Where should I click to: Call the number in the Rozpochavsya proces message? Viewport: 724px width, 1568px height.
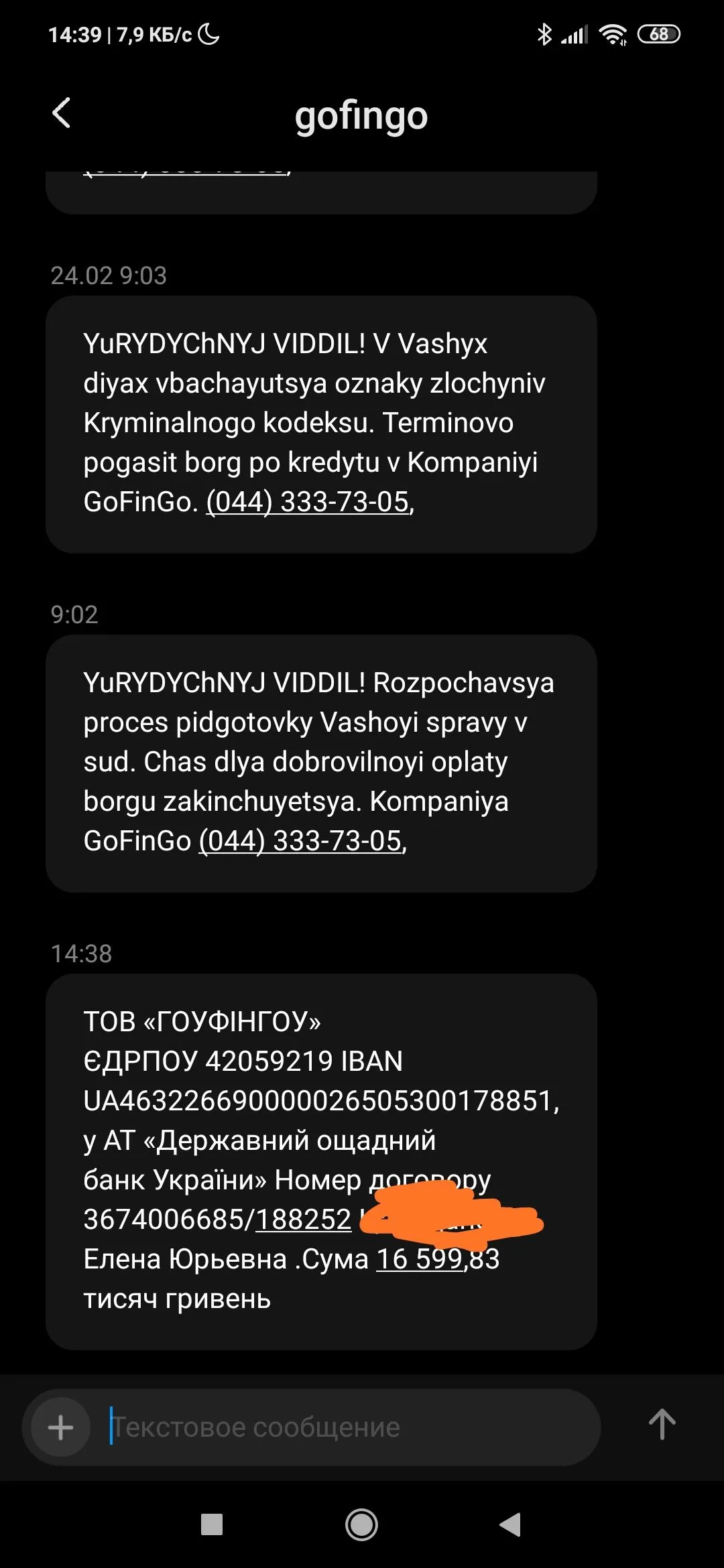pos(300,841)
